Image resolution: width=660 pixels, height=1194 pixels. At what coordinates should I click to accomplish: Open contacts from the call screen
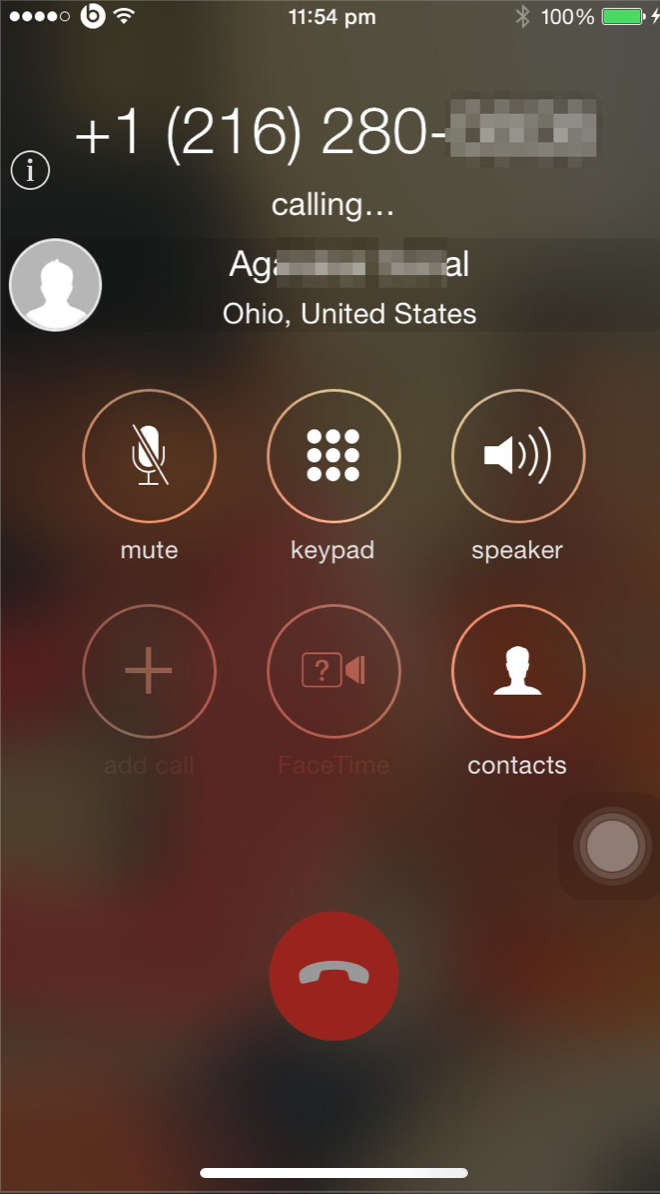(518, 671)
